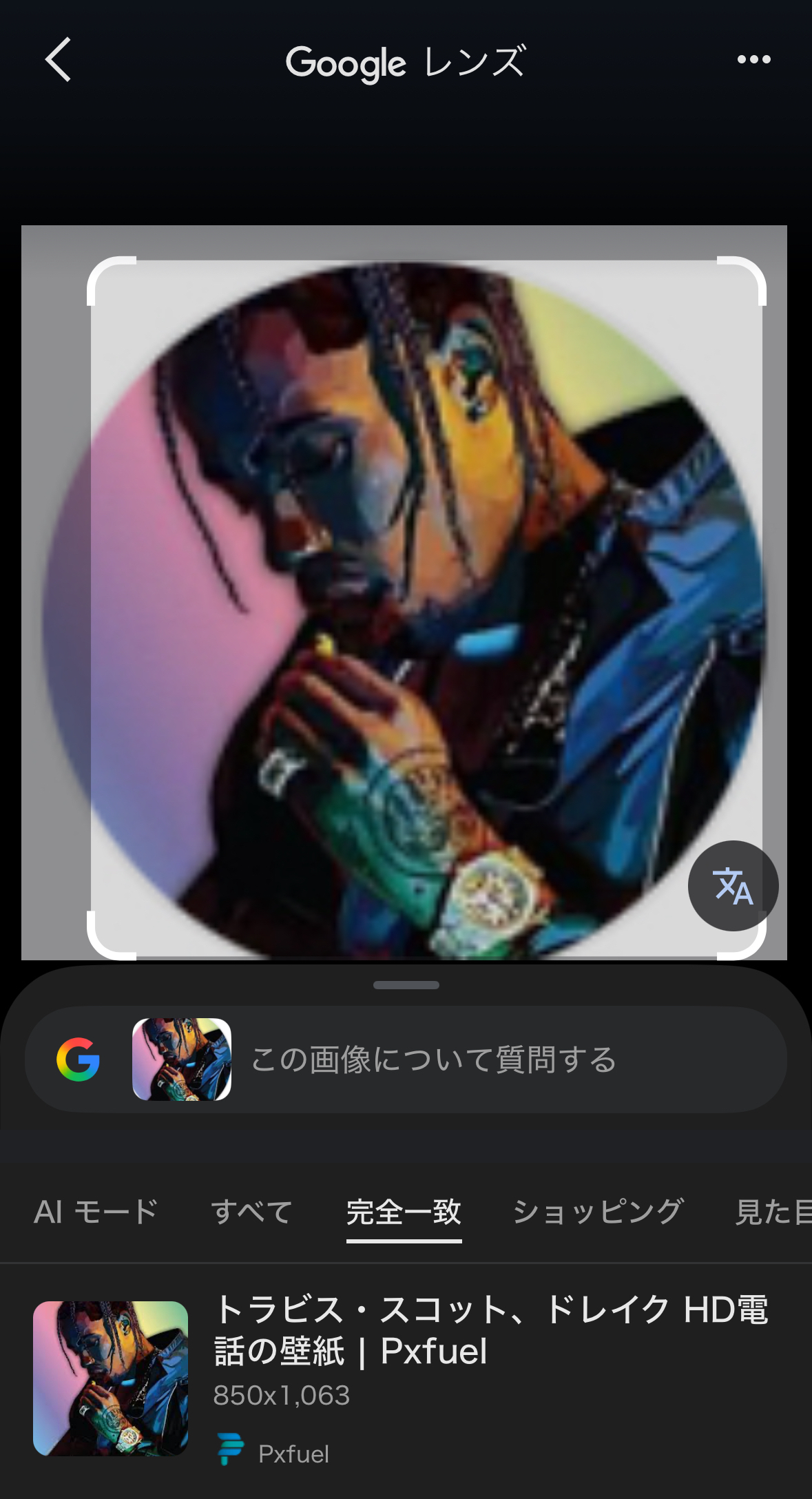The height and width of the screenshot is (1499, 812).
Task: Tap the back arrow to exit Google Lens
Action: coord(58,61)
